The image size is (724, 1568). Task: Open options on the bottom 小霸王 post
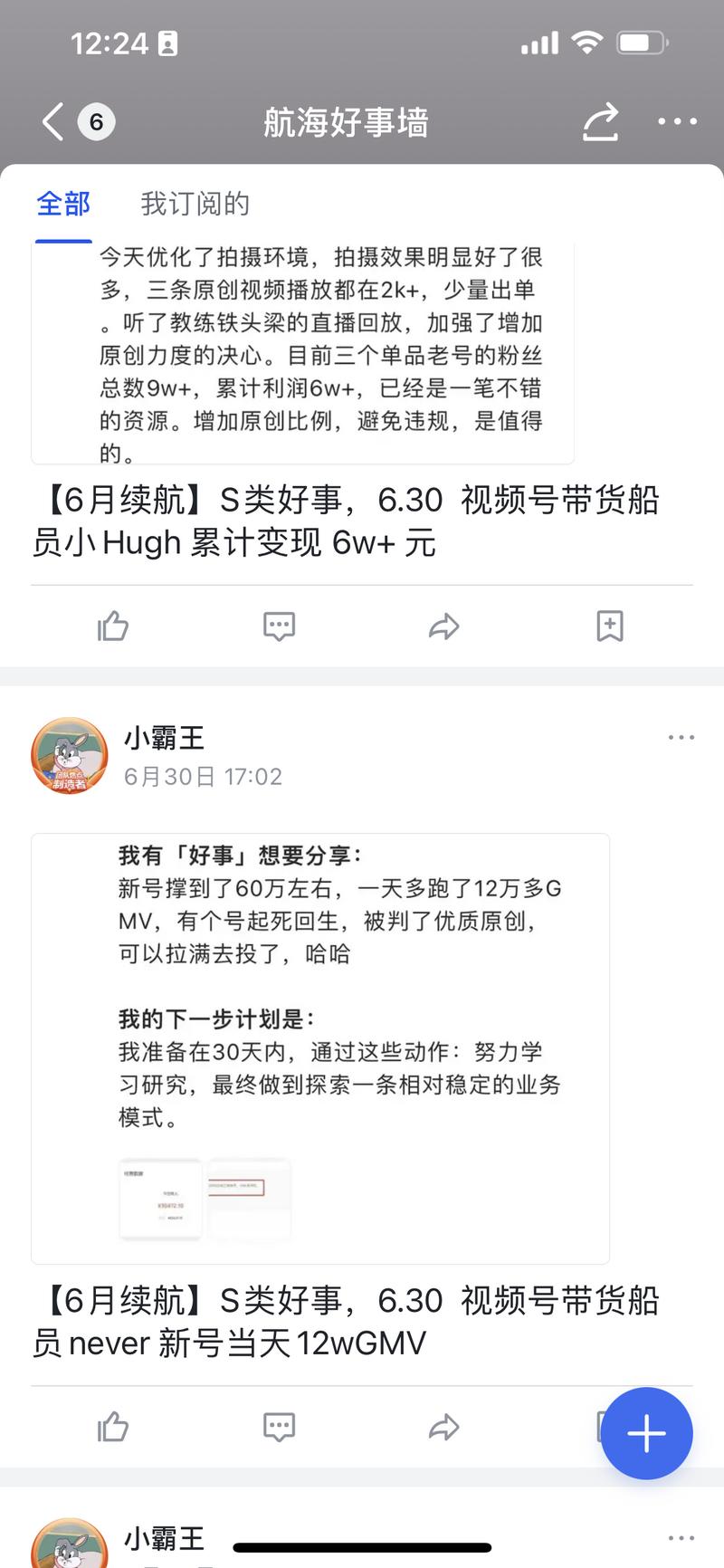[x=680, y=1538]
